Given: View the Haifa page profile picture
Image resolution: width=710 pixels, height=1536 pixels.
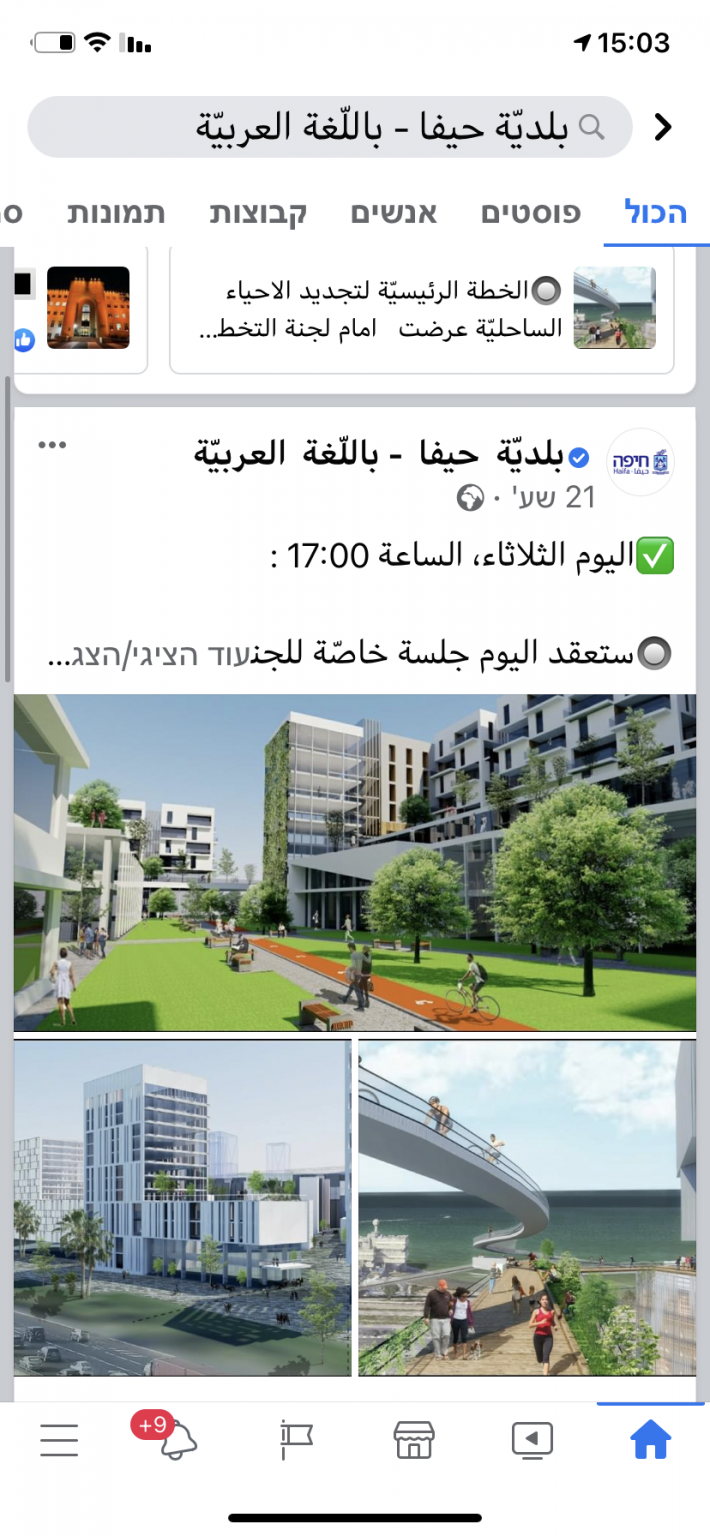Looking at the screenshot, I should [x=641, y=461].
